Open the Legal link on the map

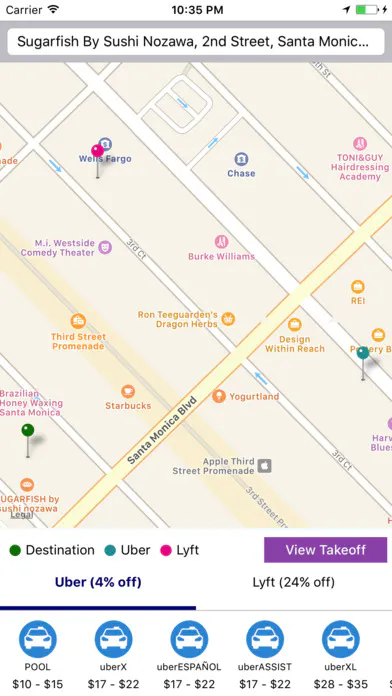(x=21, y=515)
